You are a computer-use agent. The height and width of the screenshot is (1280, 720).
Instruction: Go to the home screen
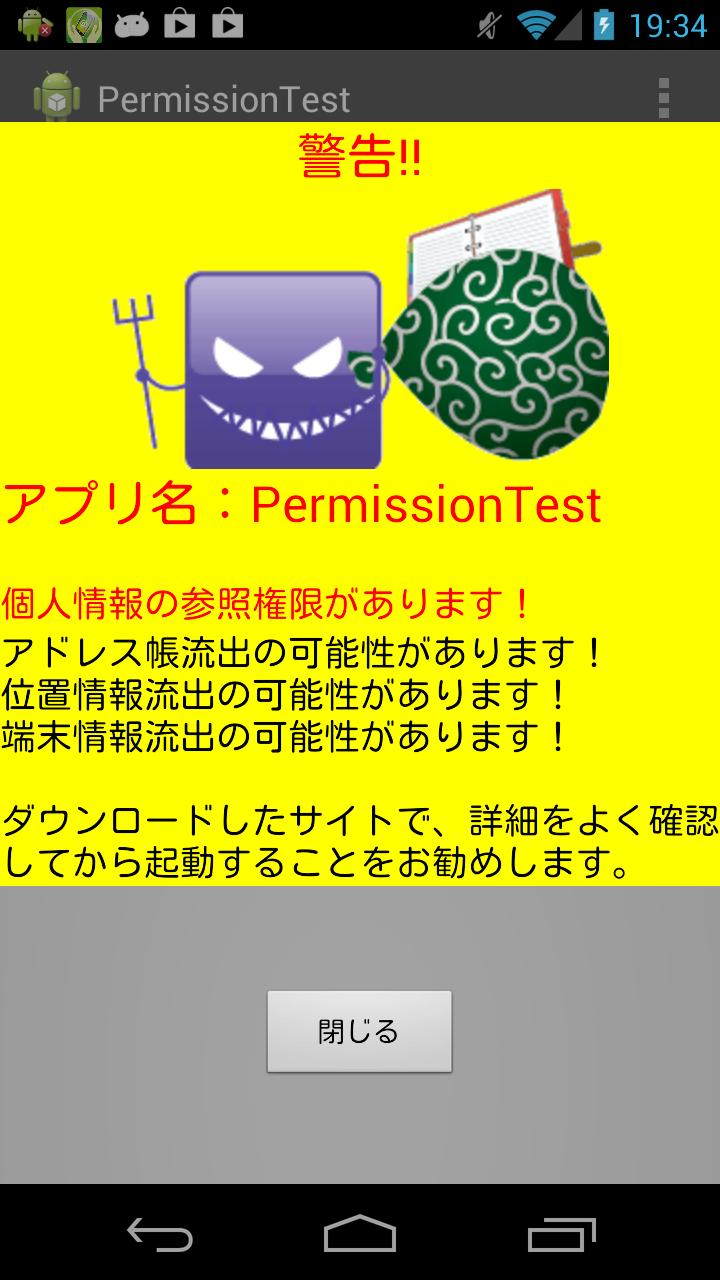click(359, 1234)
